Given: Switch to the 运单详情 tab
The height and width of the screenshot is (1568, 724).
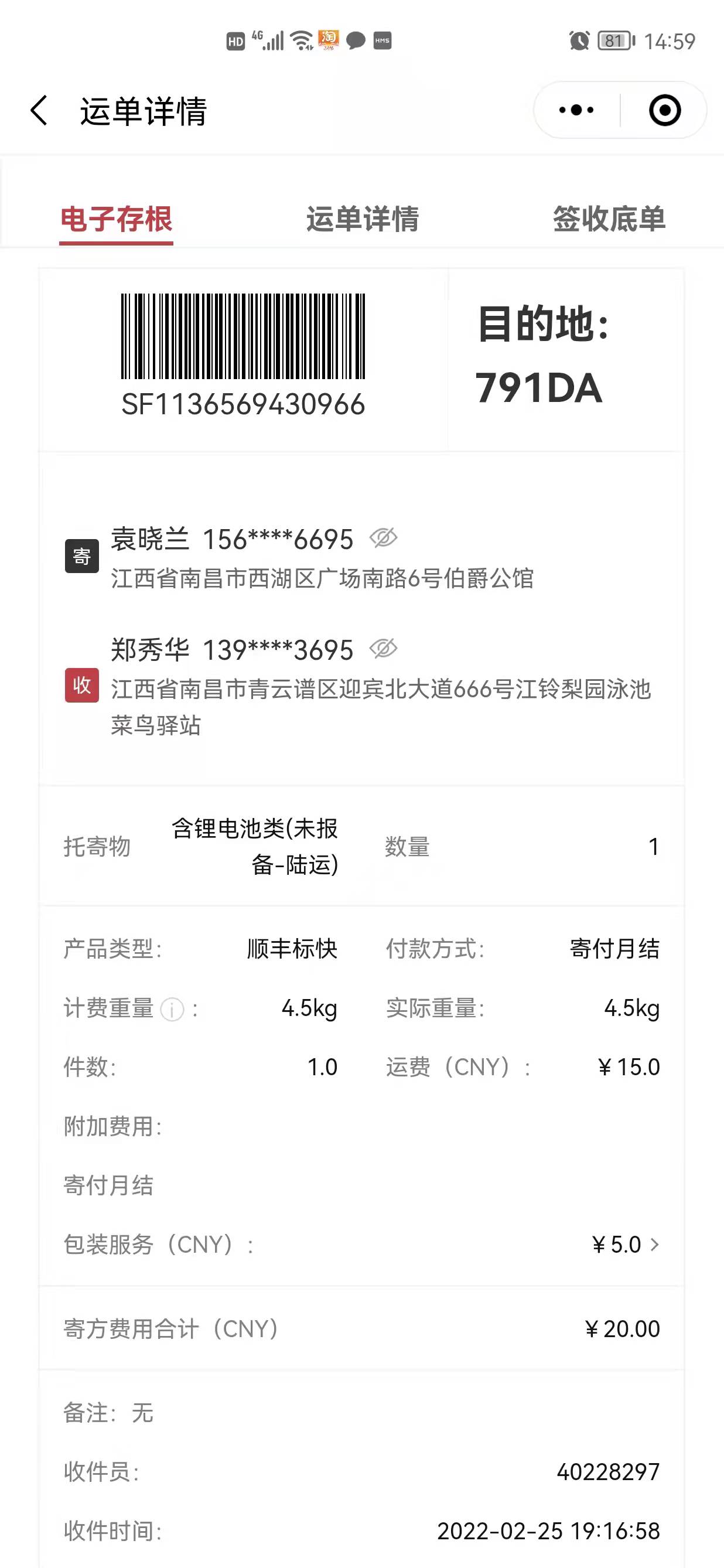Looking at the screenshot, I should (363, 219).
